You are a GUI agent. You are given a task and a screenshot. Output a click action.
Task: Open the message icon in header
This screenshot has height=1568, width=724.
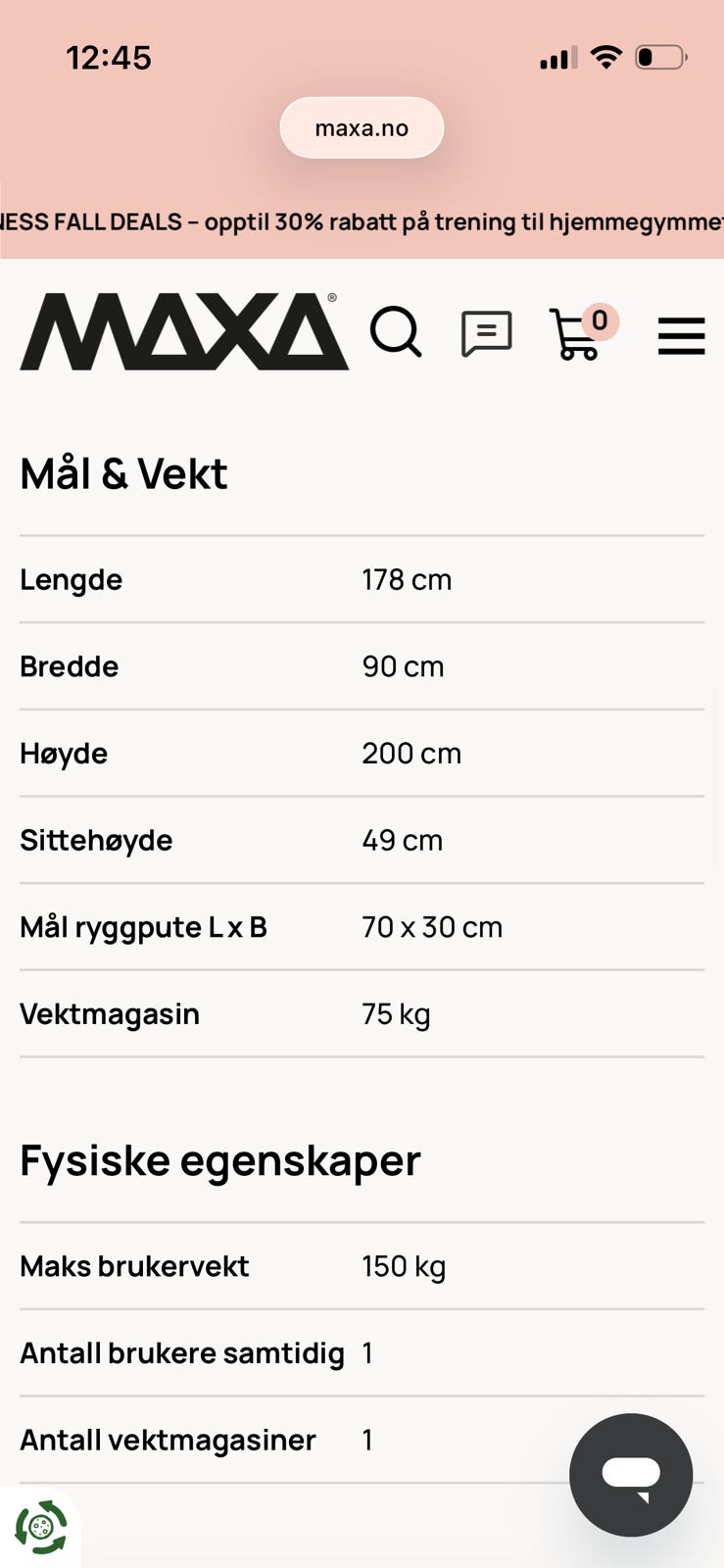487,333
